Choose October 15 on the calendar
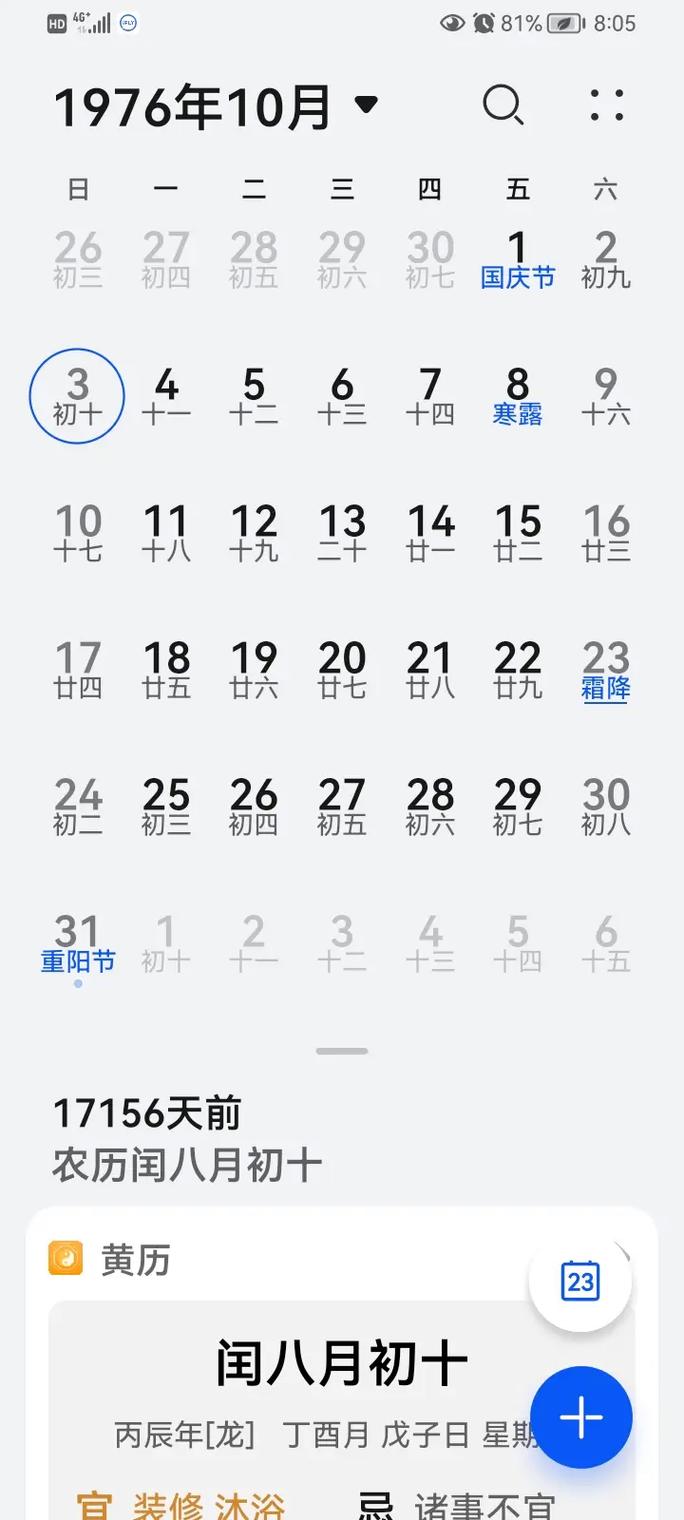Image resolution: width=684 pixels, height=1520 pixels. pyautogui.click(x=518, y=534)
